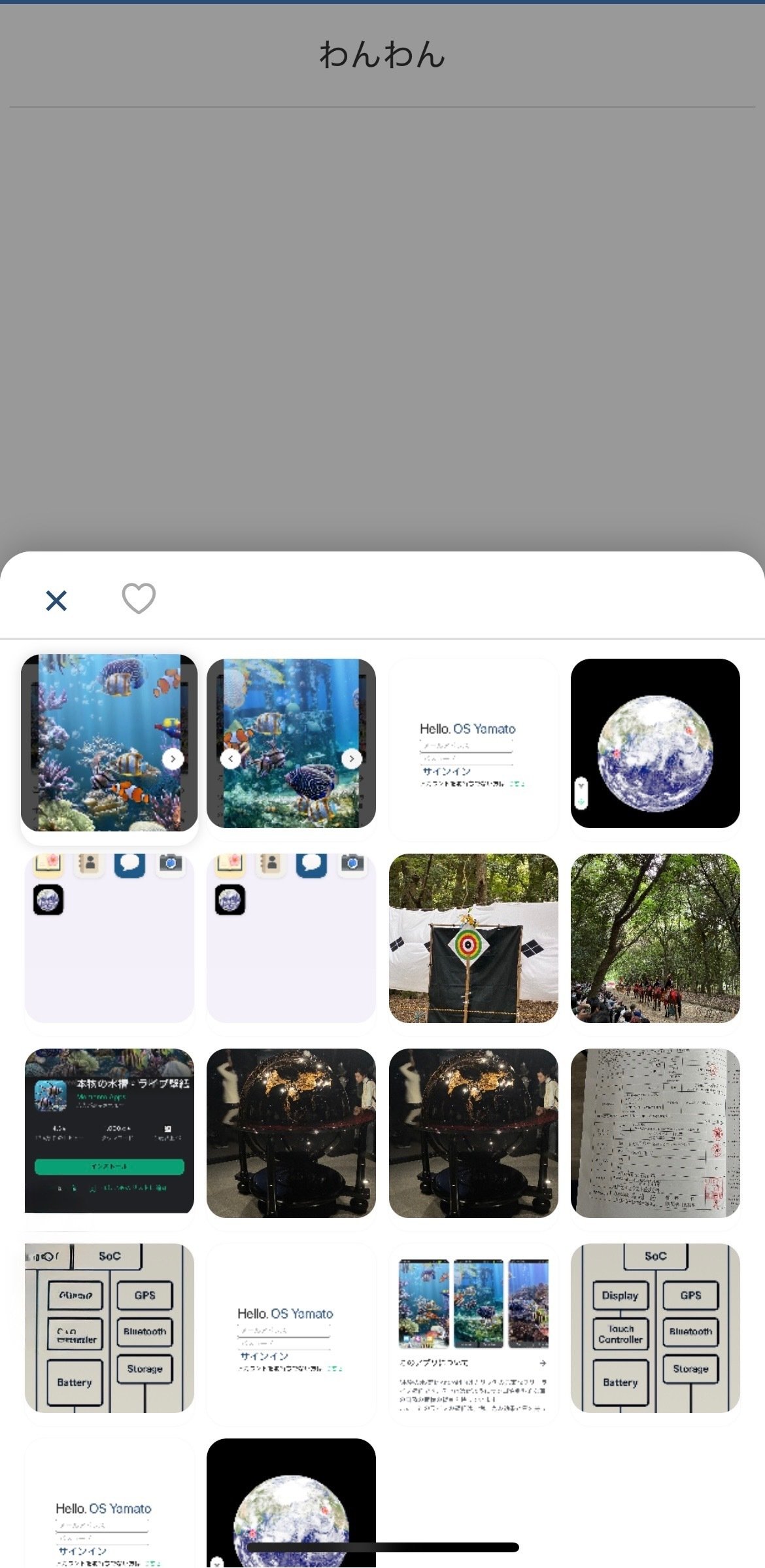Toggle the heart favorite icon
765x1568 pixels.
[139, 599]
